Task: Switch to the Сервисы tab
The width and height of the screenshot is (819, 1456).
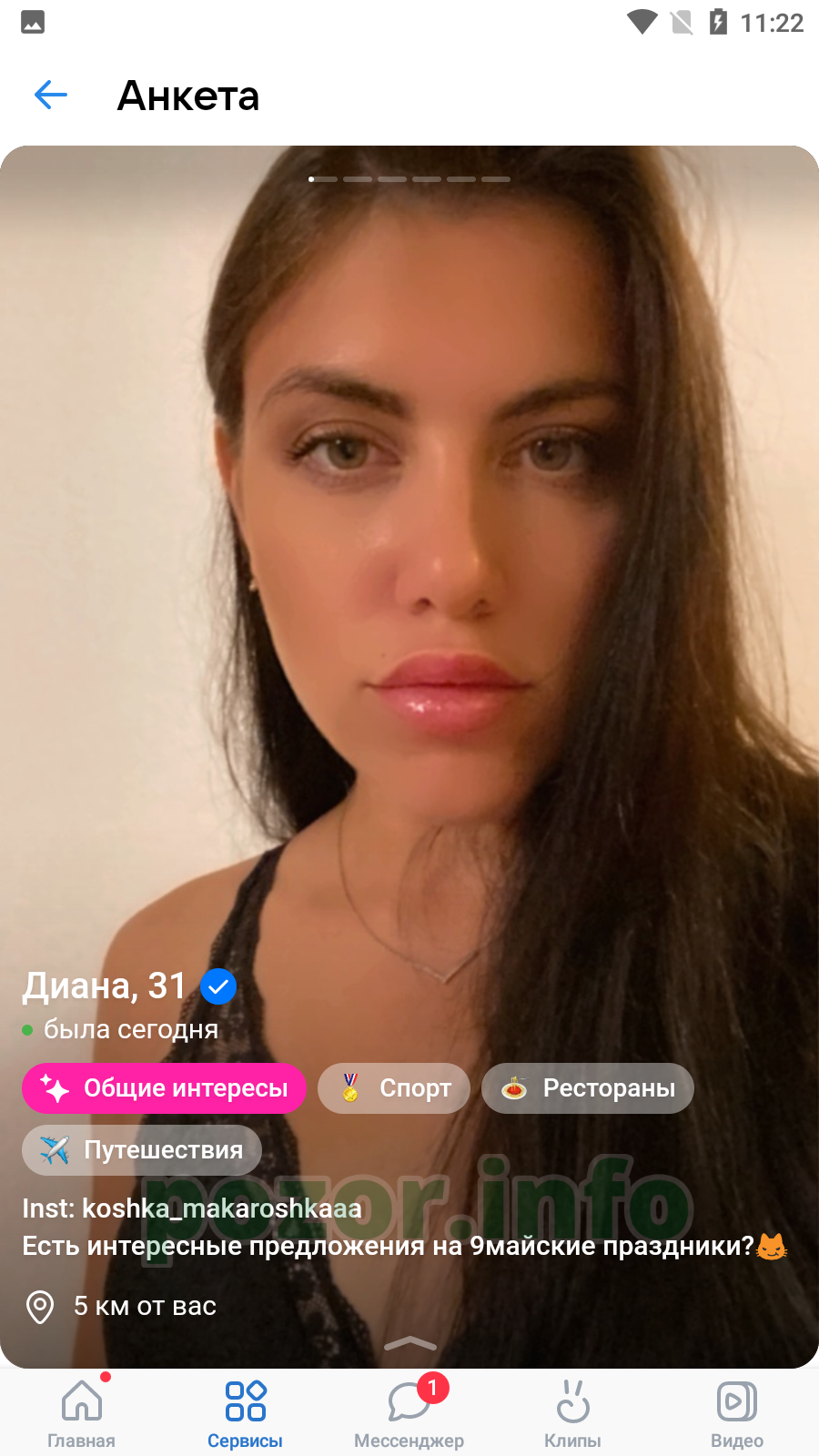Action: pos(246,1412)
